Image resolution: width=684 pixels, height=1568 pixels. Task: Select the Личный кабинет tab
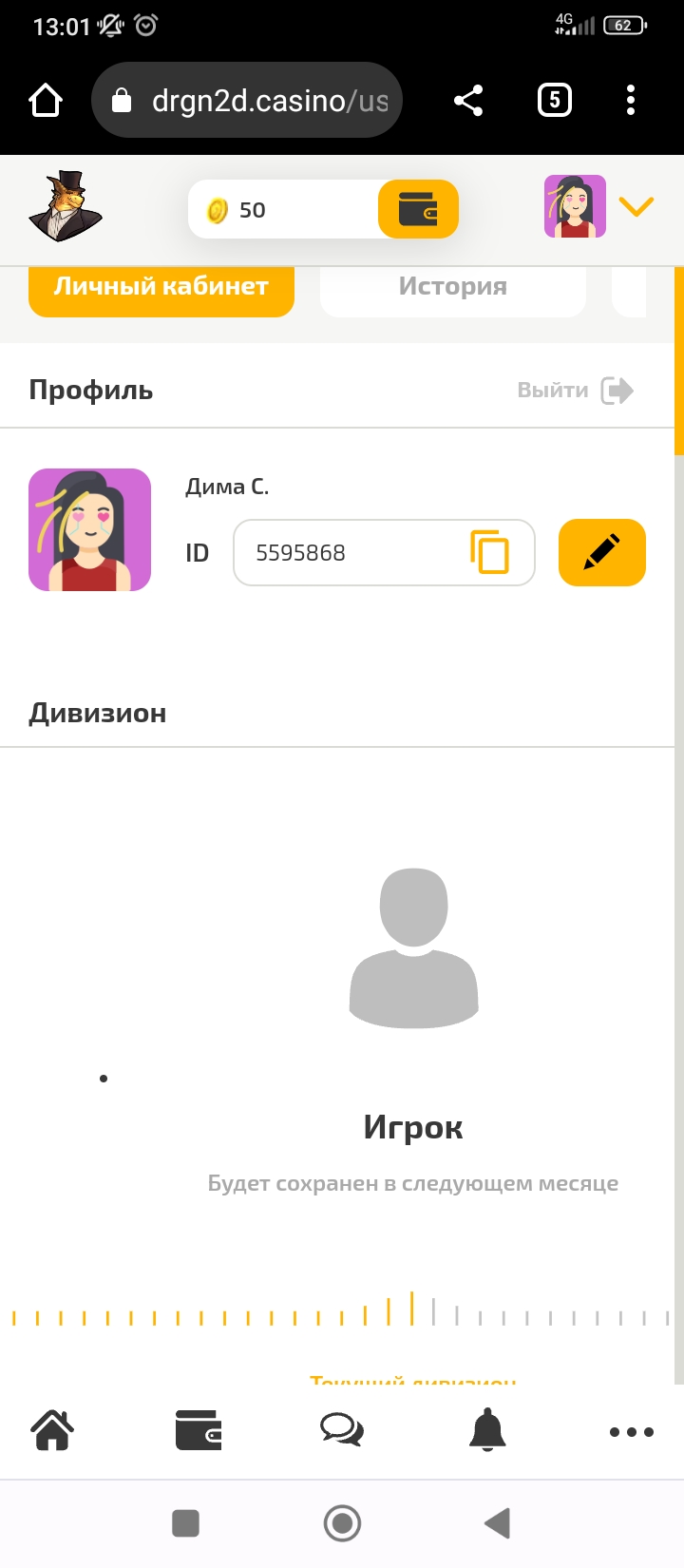click(x=161, y=288)
